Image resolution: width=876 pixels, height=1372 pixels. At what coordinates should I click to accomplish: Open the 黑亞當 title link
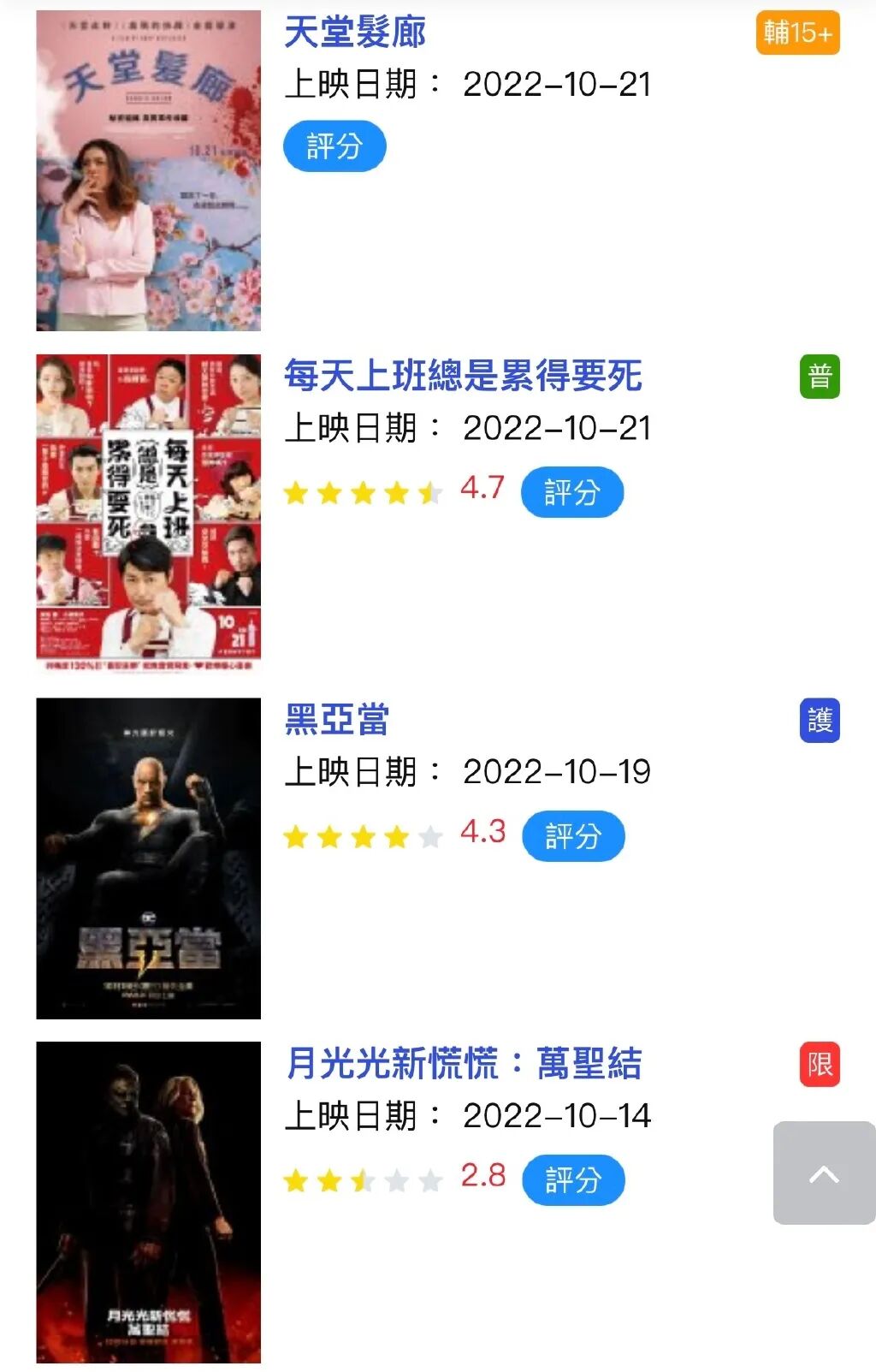point(337,720)
